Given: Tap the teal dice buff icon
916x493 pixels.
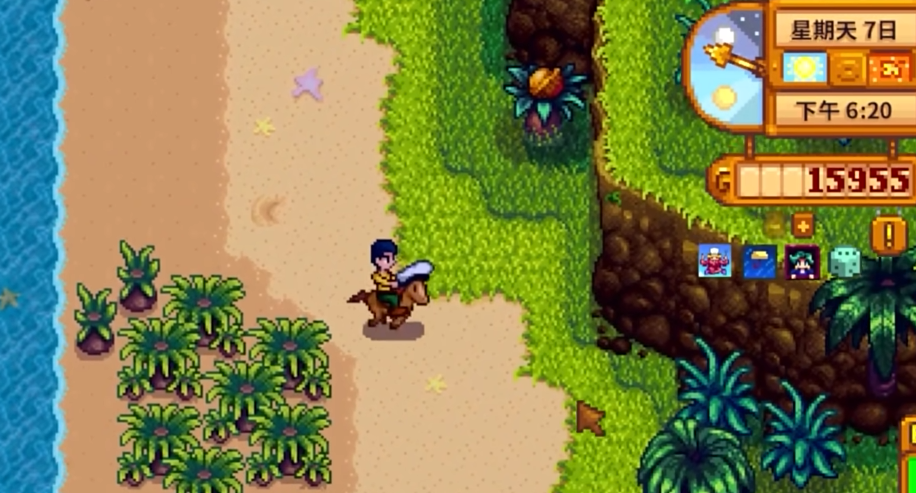Looking at the screenshot, I should tap(844, 261).
